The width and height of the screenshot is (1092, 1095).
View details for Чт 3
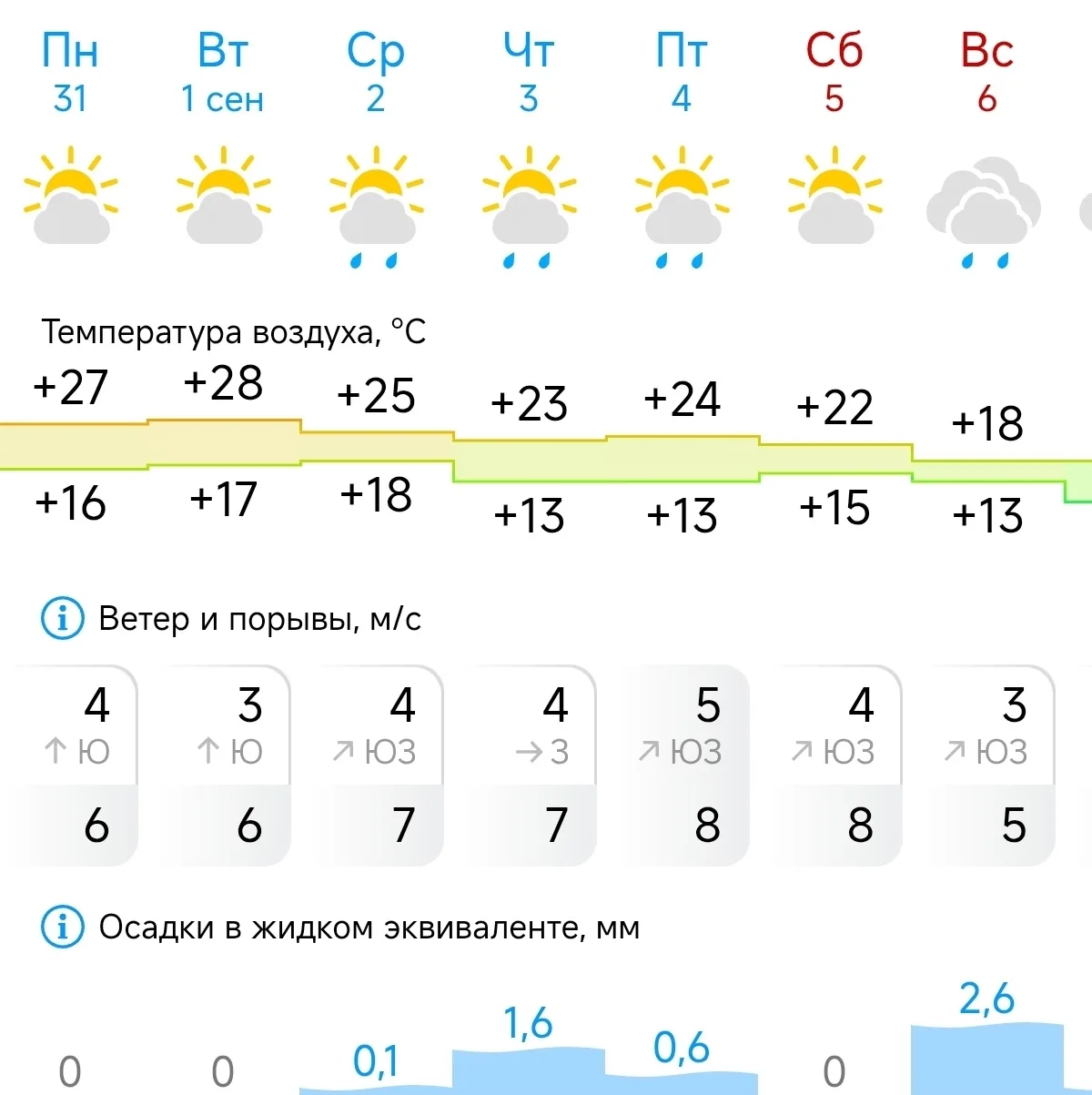(529, 73)
